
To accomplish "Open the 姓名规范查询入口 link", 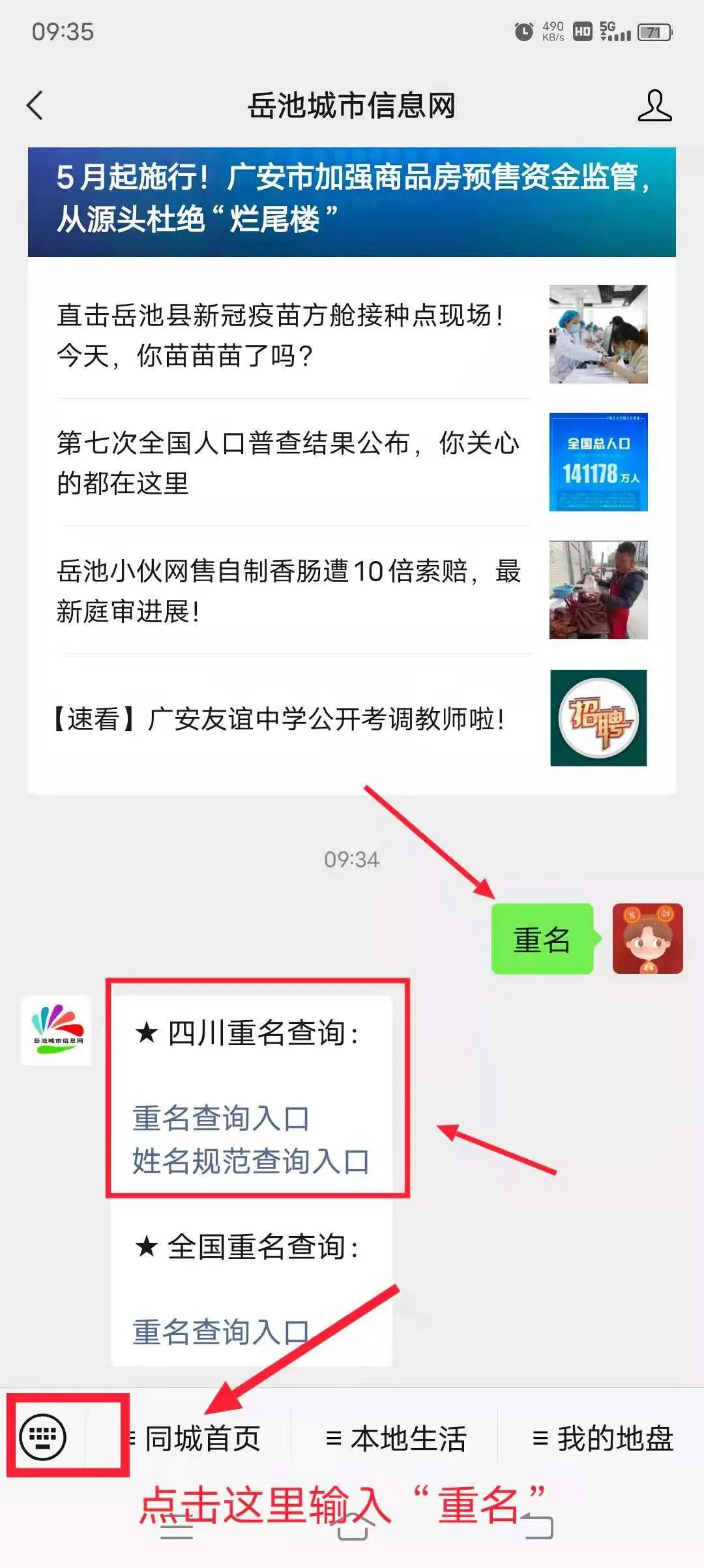I will (x=251, y=1161).
